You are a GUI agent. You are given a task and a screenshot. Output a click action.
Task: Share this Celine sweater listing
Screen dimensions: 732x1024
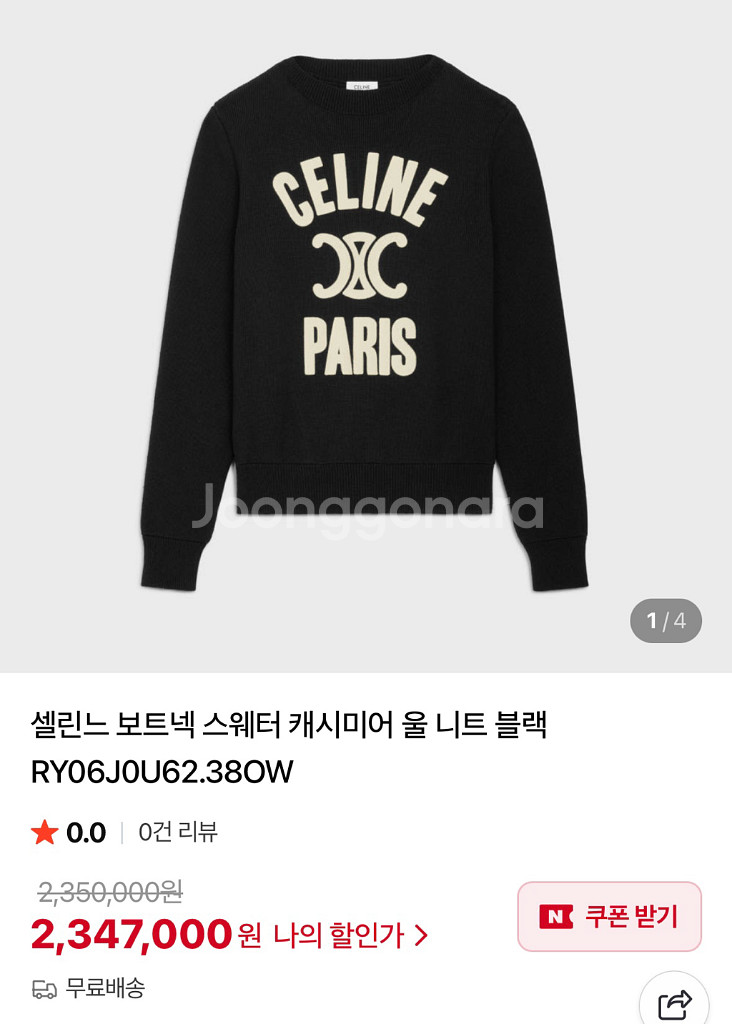[674, 1003]
